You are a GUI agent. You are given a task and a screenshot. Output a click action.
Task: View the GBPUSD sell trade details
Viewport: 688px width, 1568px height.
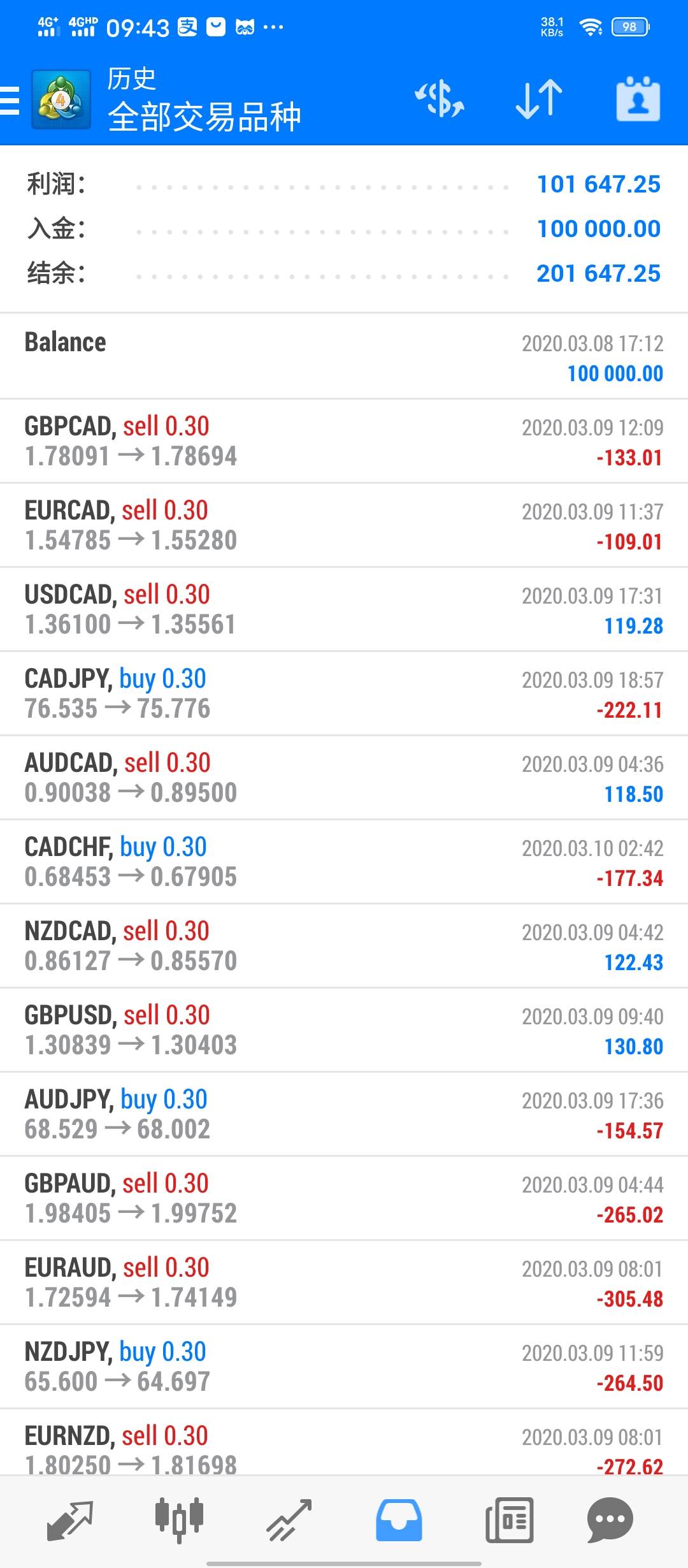click(344, 1030)
